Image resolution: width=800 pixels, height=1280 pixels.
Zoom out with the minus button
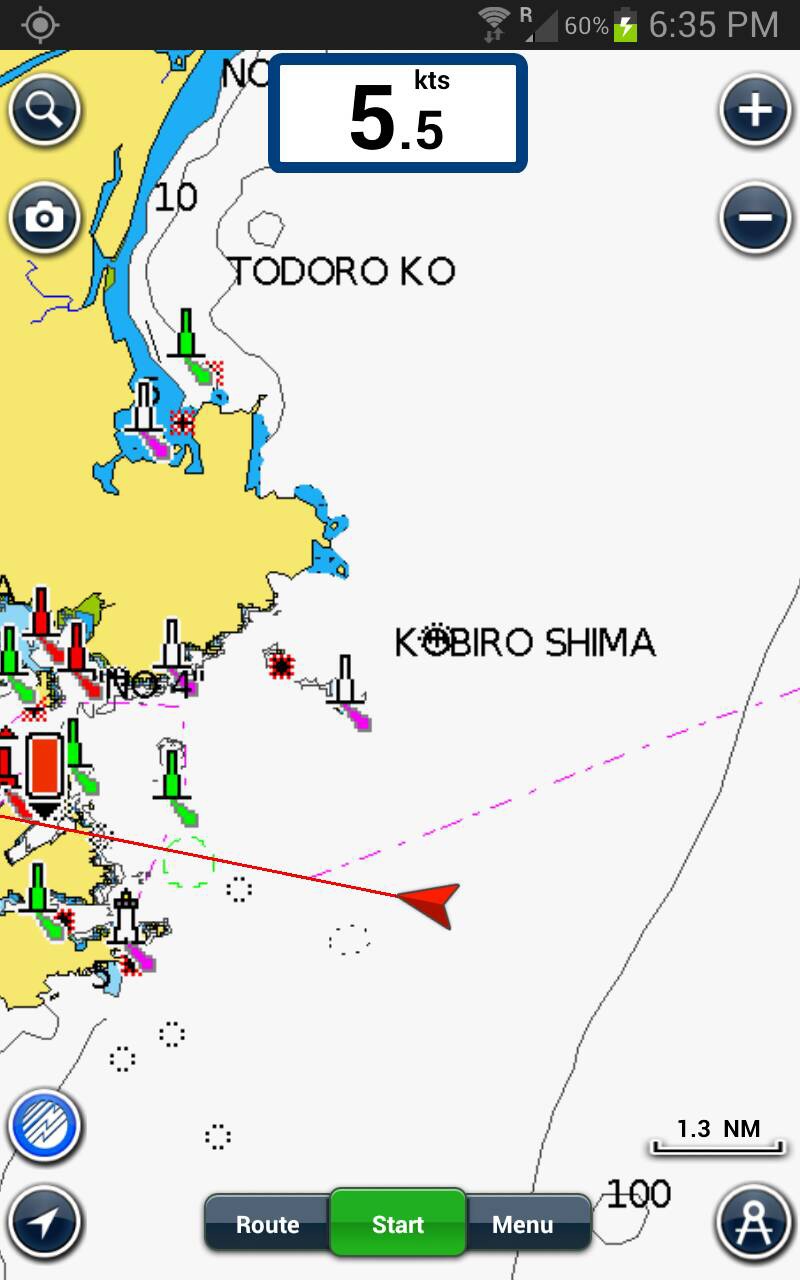click(755, 216)
